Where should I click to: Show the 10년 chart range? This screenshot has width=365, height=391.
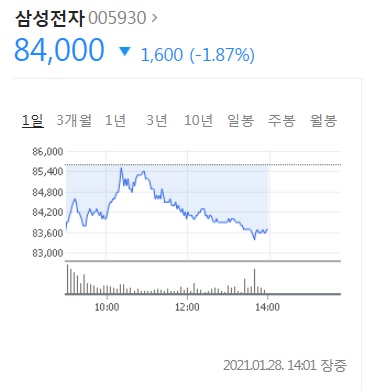click(x=198, y=120)
